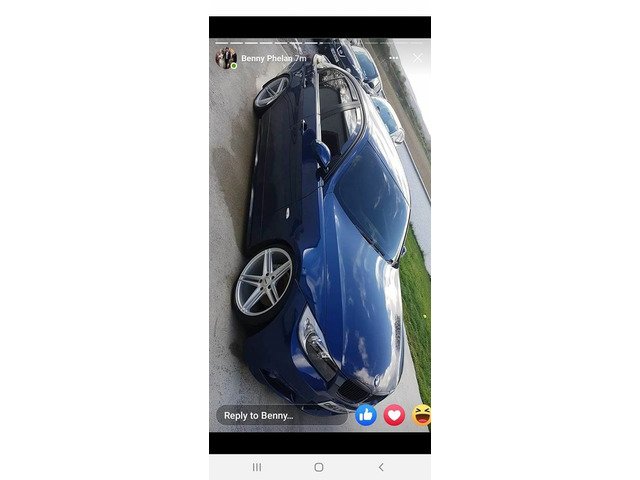Open the story overflow menu
640x480 pixels.
coord(393,58)
